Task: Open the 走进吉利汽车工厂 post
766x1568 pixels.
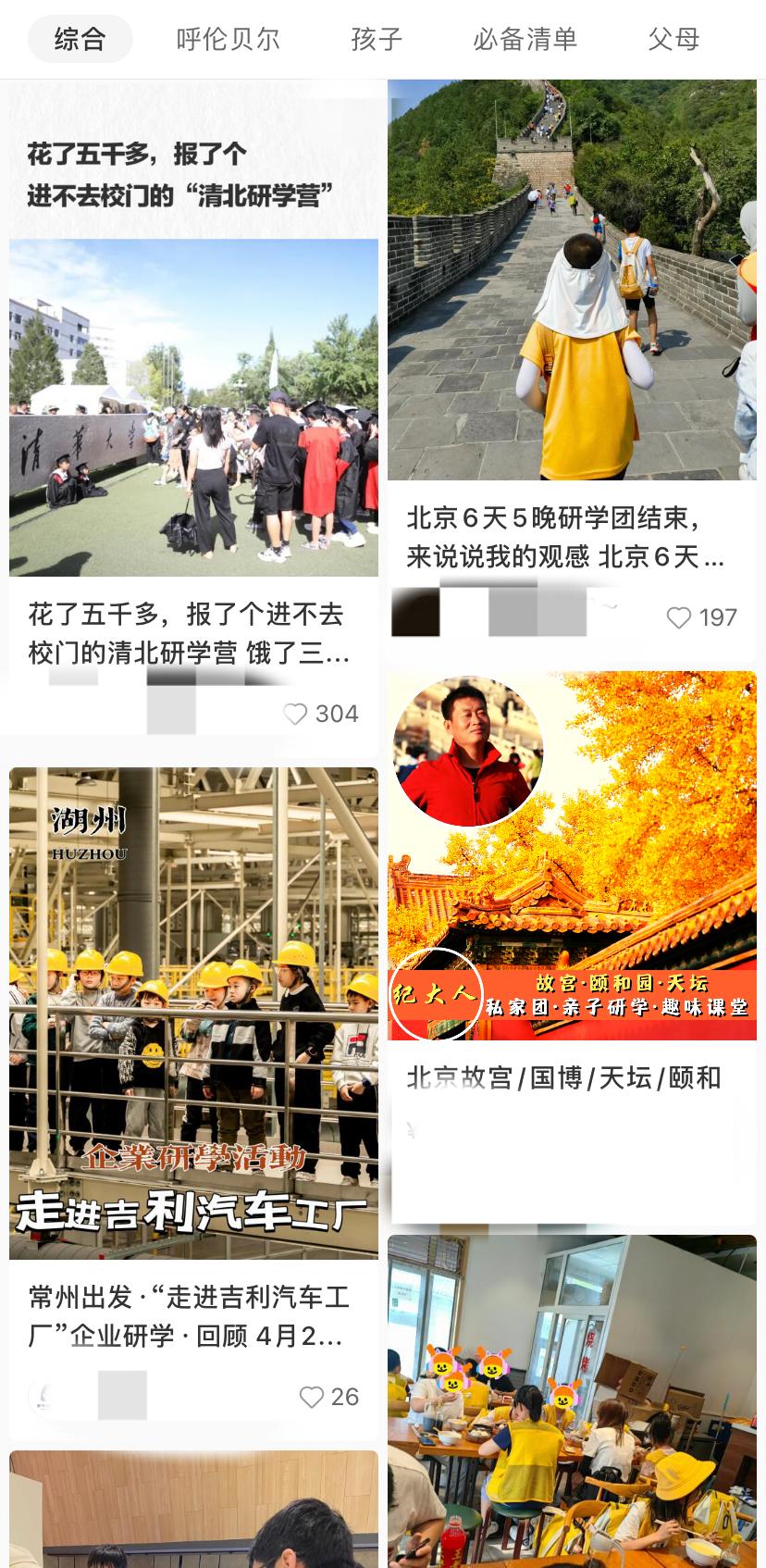Action: [x=193, y=1014]
